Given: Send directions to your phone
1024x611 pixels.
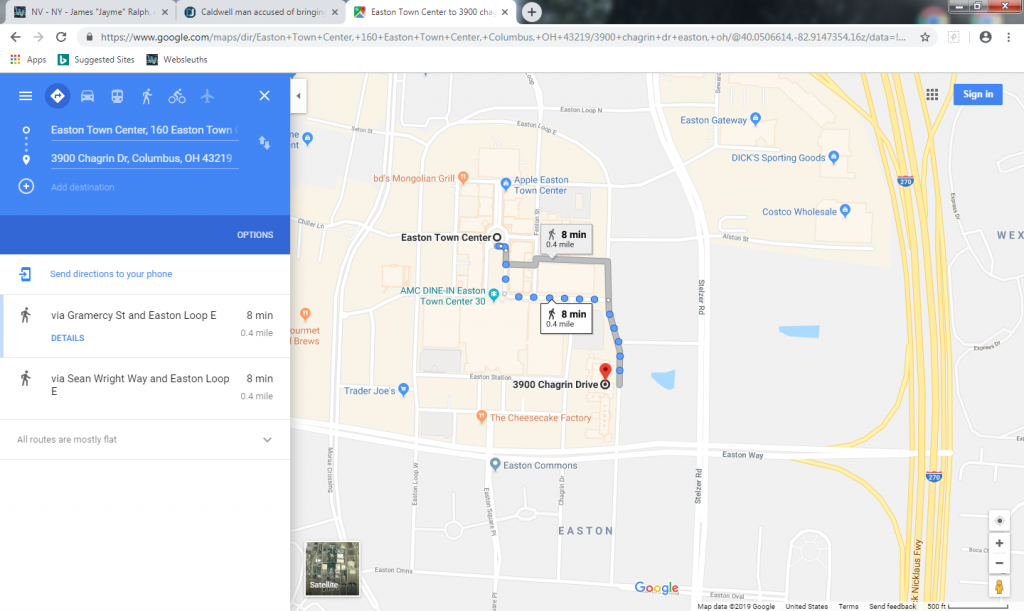Looking at the screenshot, I should (x=110, y=274).
